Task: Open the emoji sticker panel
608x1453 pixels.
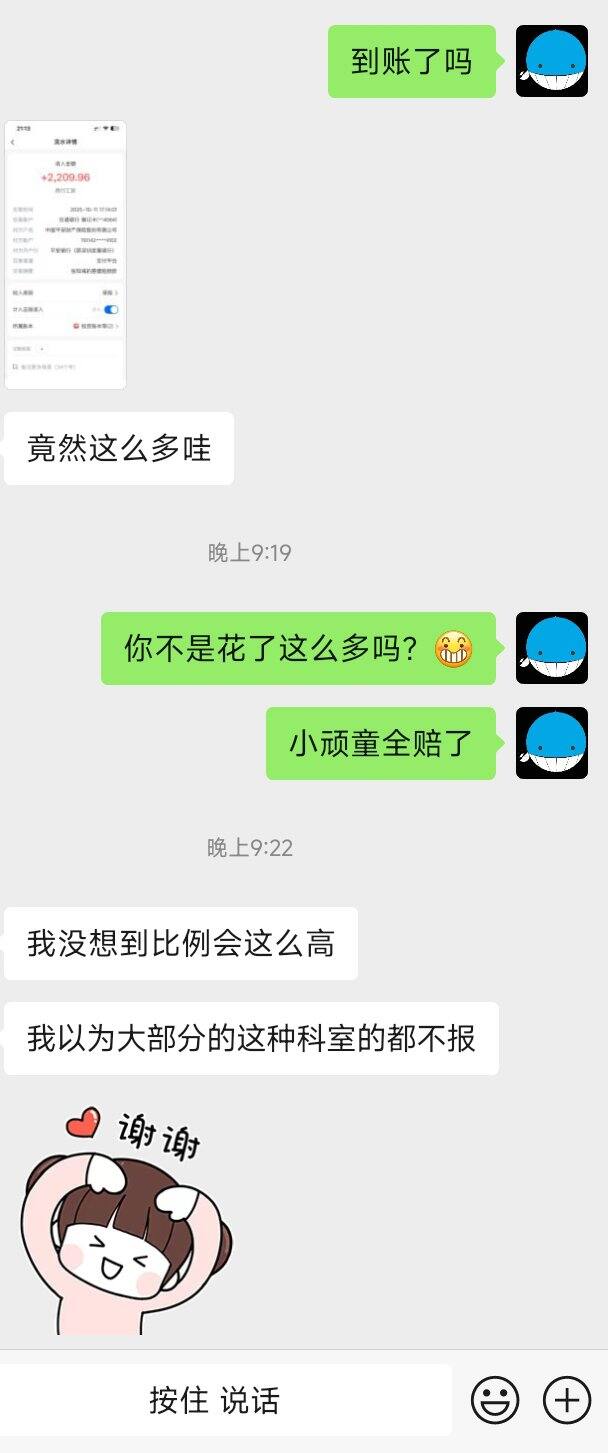Action: pyautogui.click(x=495, y=1400)
